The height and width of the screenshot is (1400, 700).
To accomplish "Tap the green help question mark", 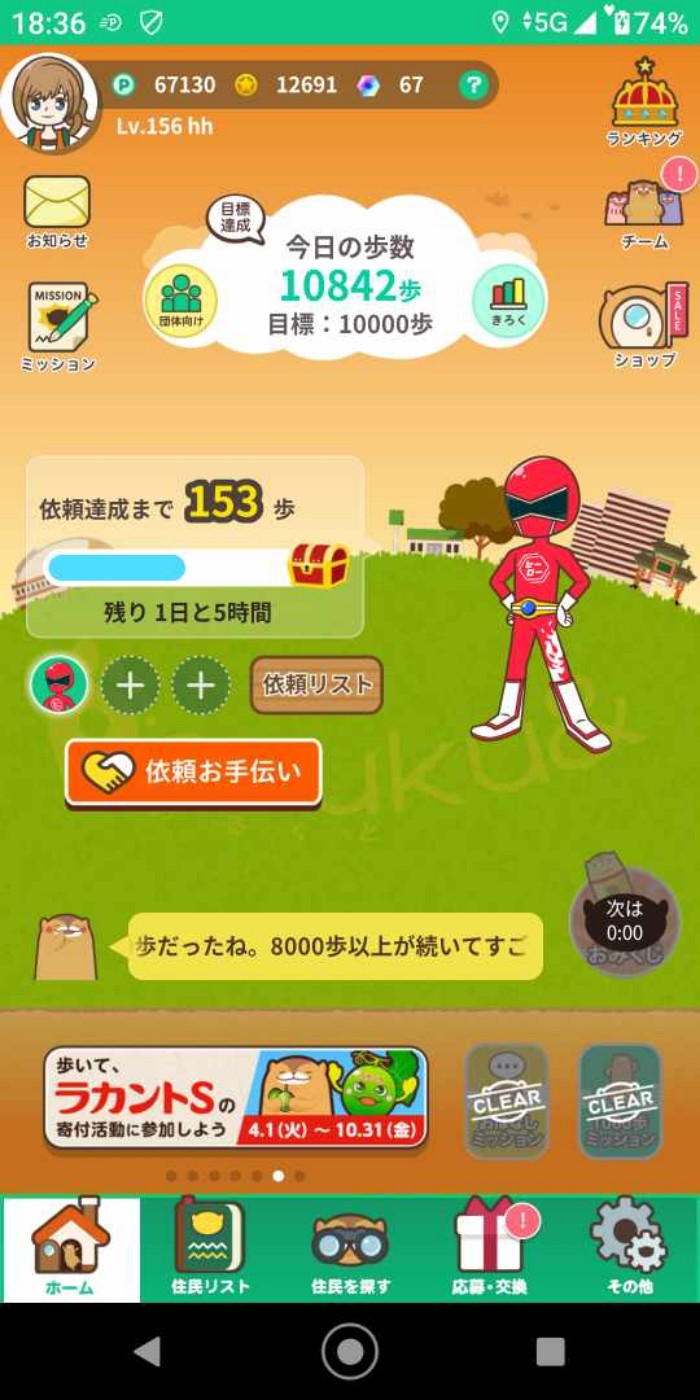I will (x=472, y=86).
